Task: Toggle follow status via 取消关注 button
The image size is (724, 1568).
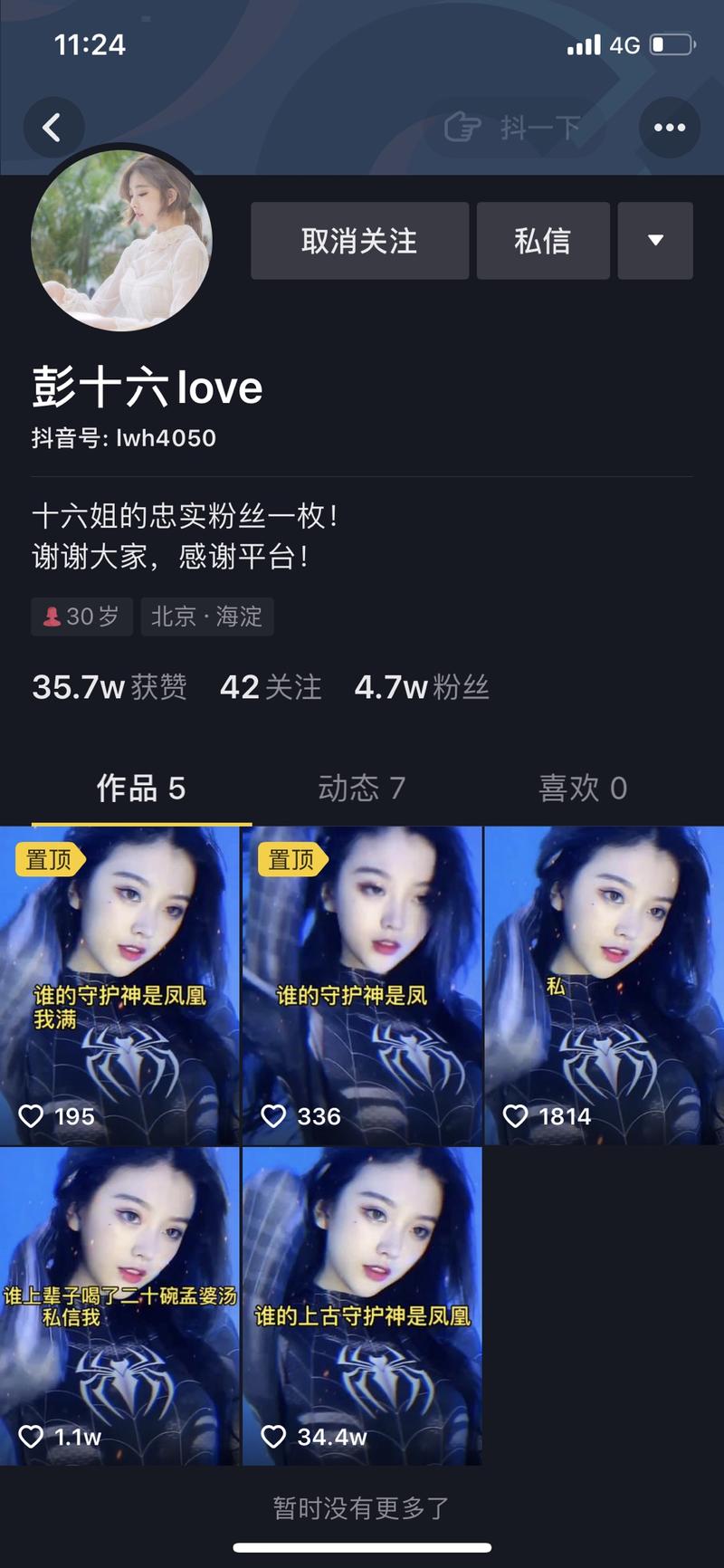Action: pos(360,241)
